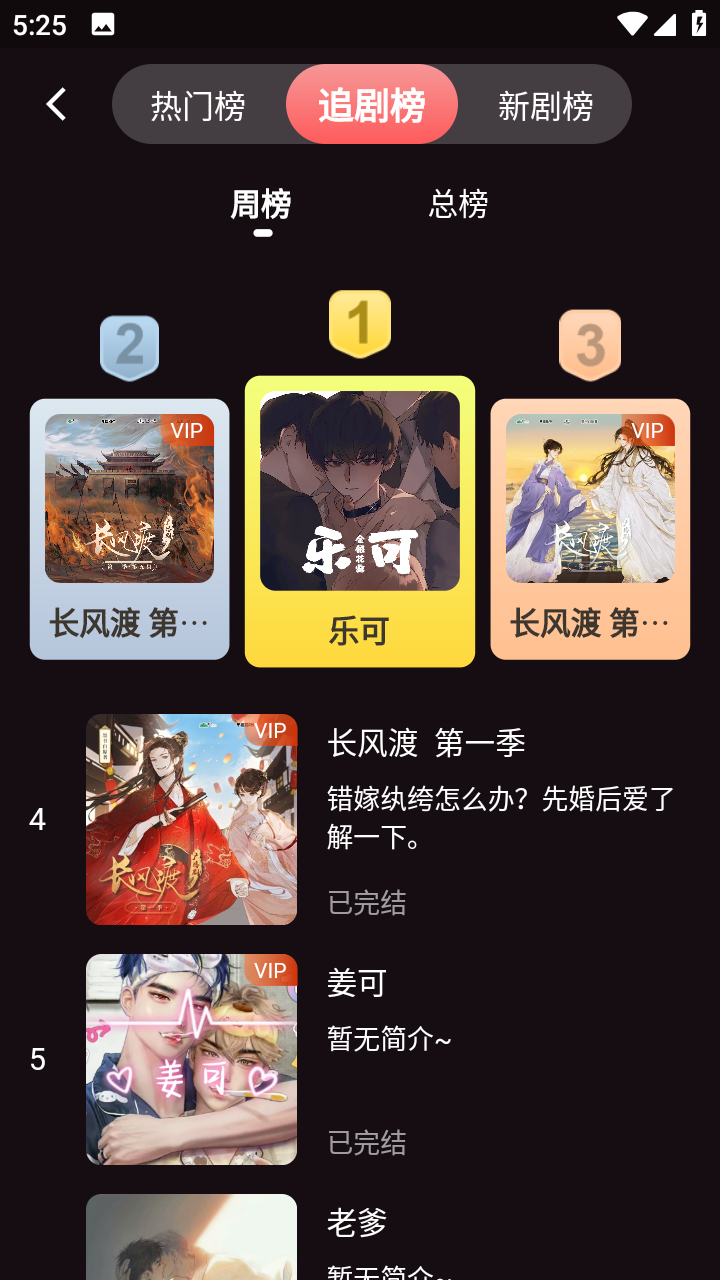Image resolution: width=720 pixels, height=1280 pixels.
Task: Show the 周榜 weekly ranking
Action: coord(261,204)
